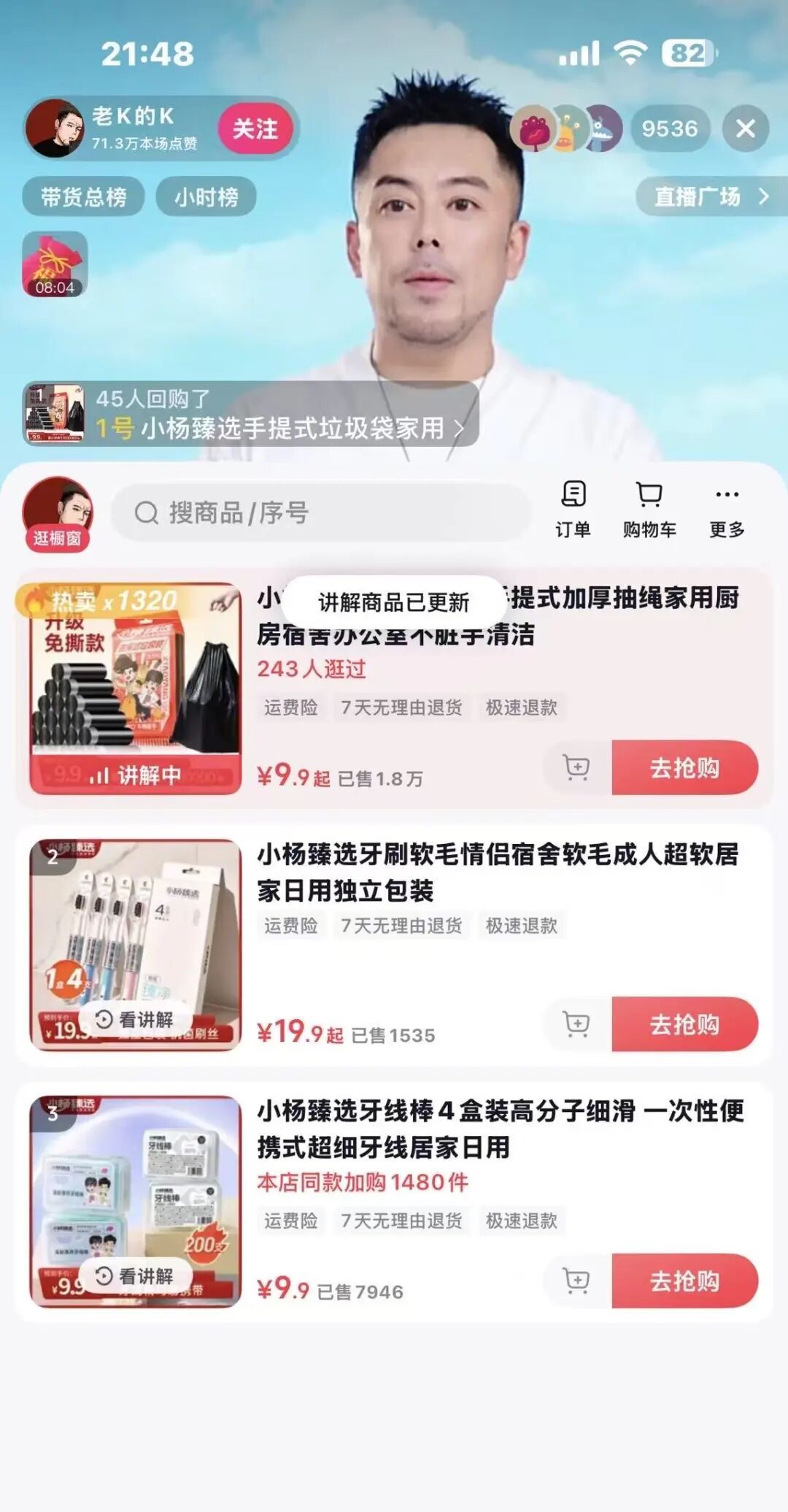Search products by name or number

[321, 513]
